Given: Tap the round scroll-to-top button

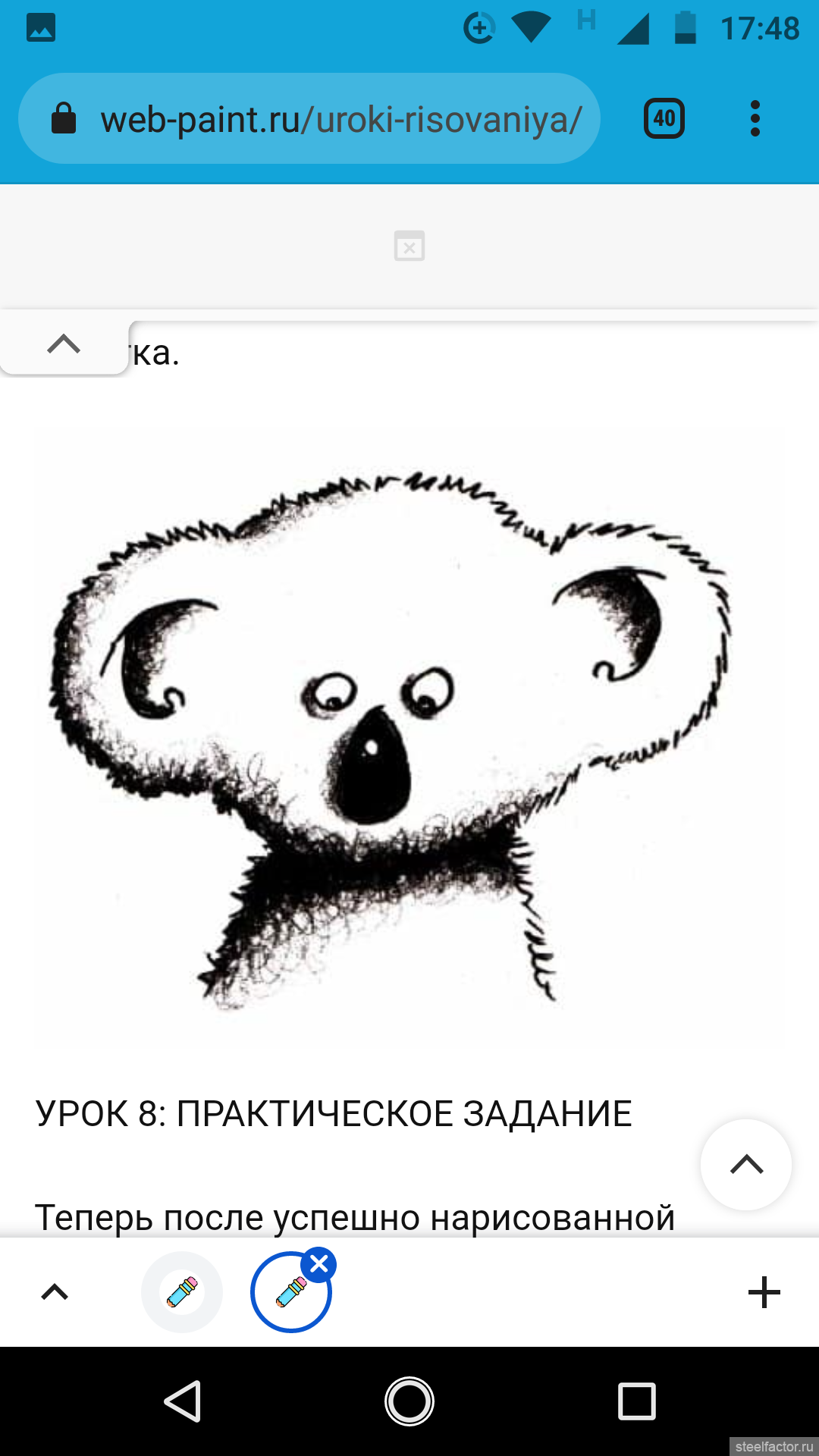Looking at the screenshot, I should pos(746,1164).
